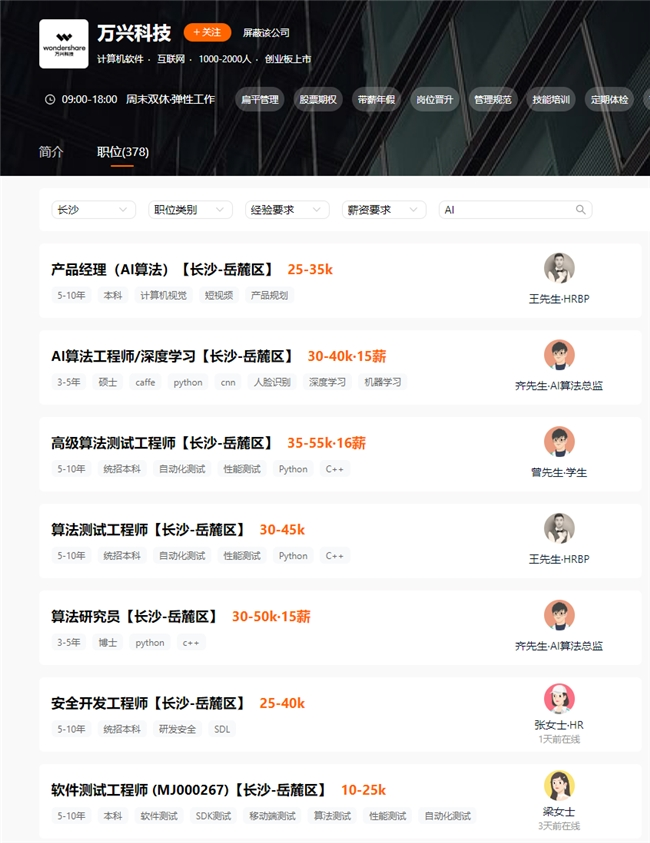The height and width of the screenshot is (843, 650).
Task: Switch to the 简介 tab
Action: tap(51, 152)
